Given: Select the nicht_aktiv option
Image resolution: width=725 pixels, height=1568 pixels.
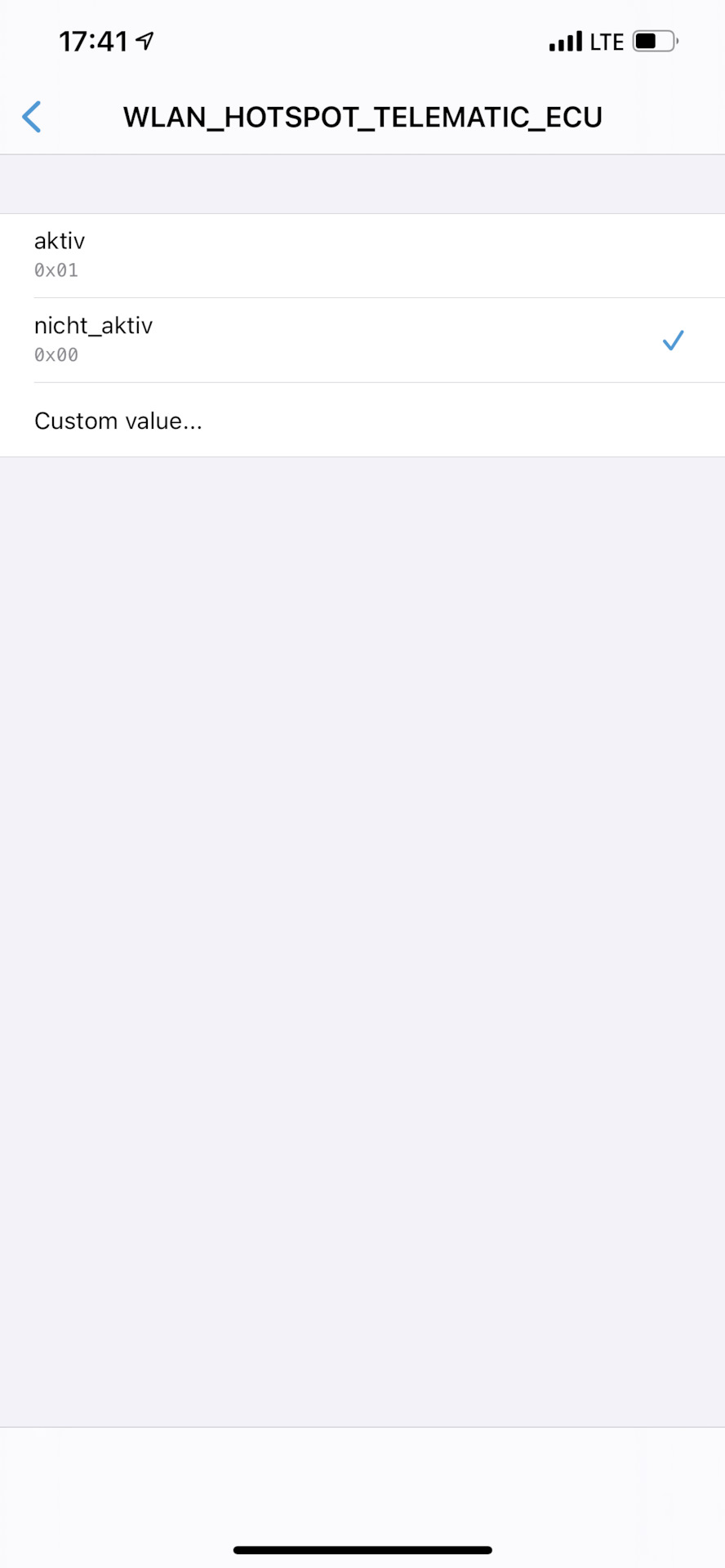Looking at the screenshot, I should point(362,340).
